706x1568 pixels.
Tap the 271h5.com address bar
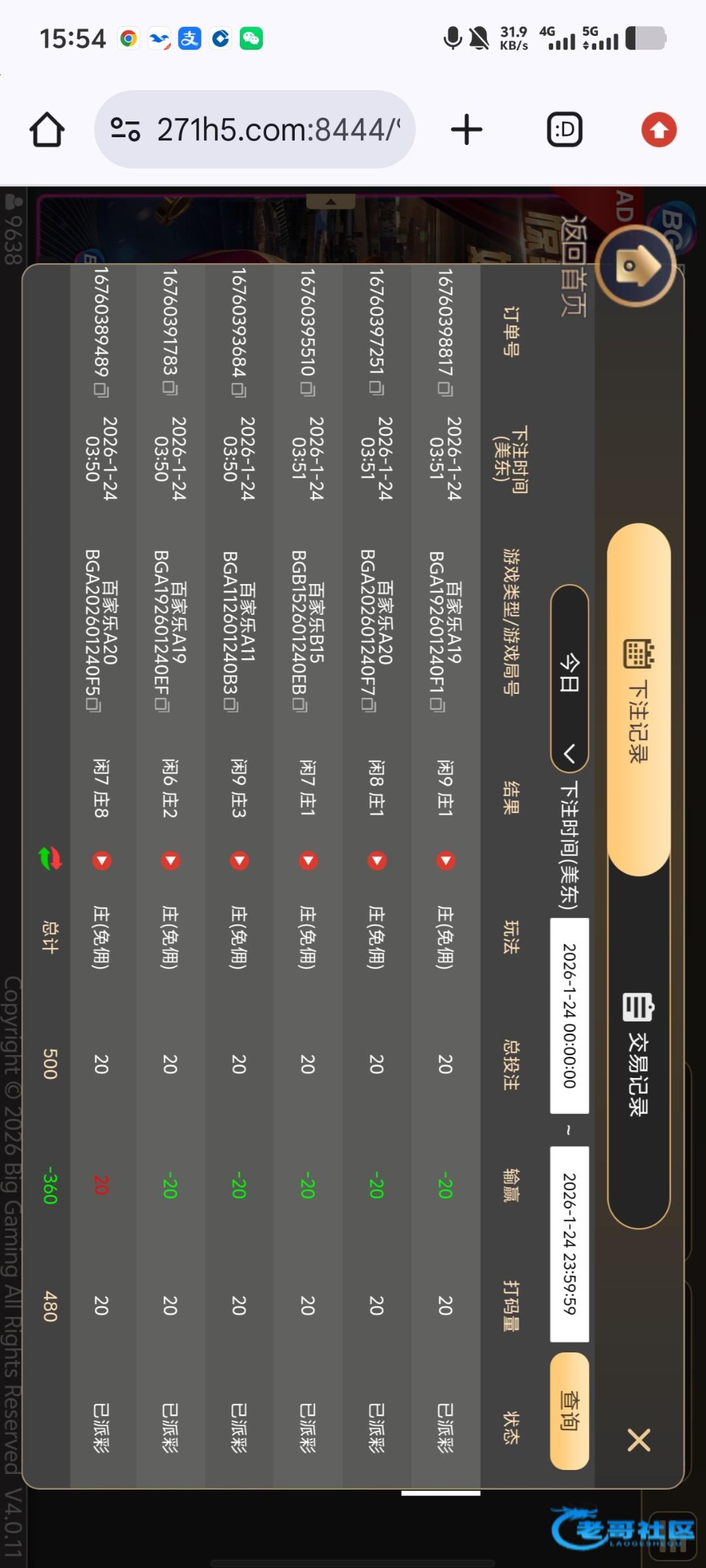(255, 130)
